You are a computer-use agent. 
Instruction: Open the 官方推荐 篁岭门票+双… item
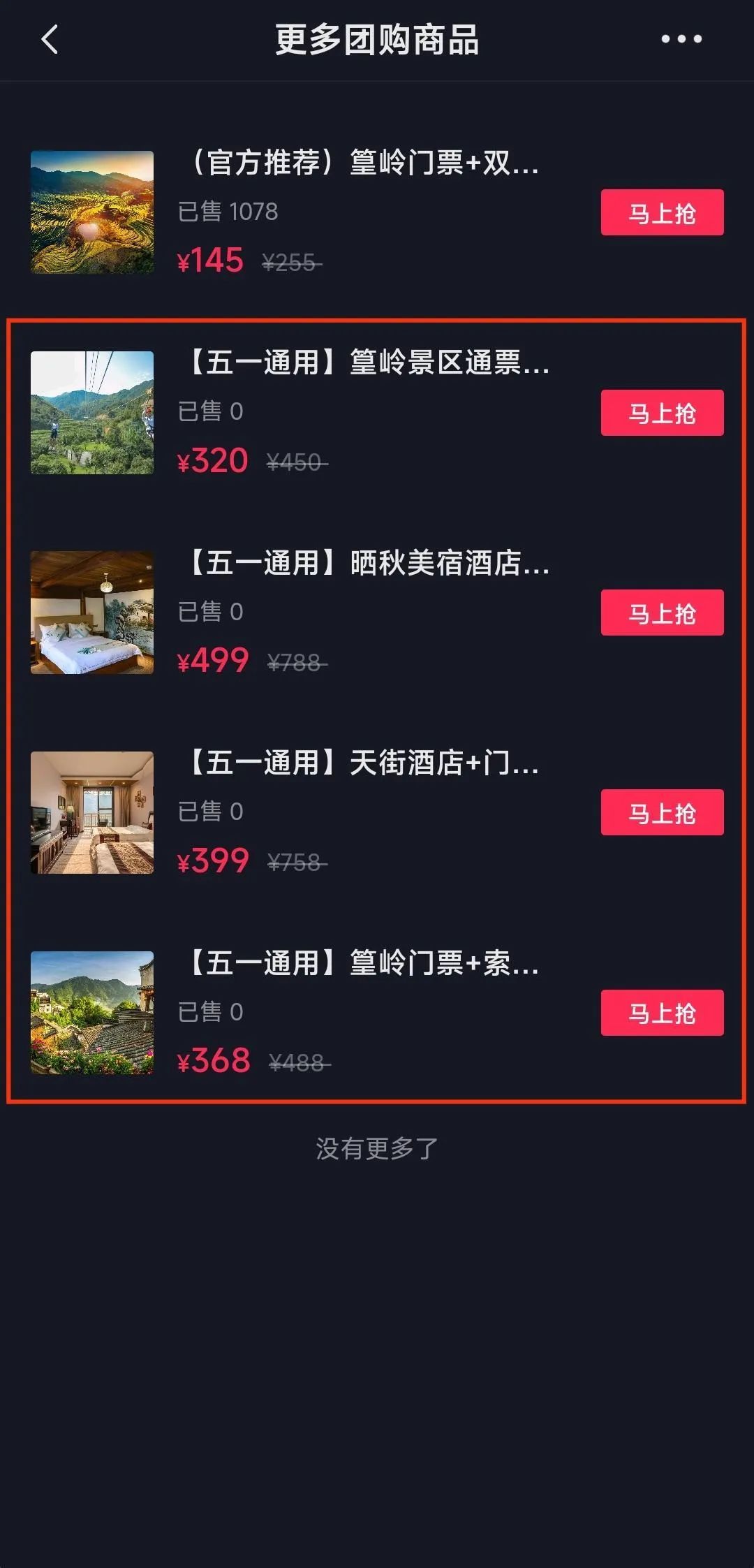[363, 163]
